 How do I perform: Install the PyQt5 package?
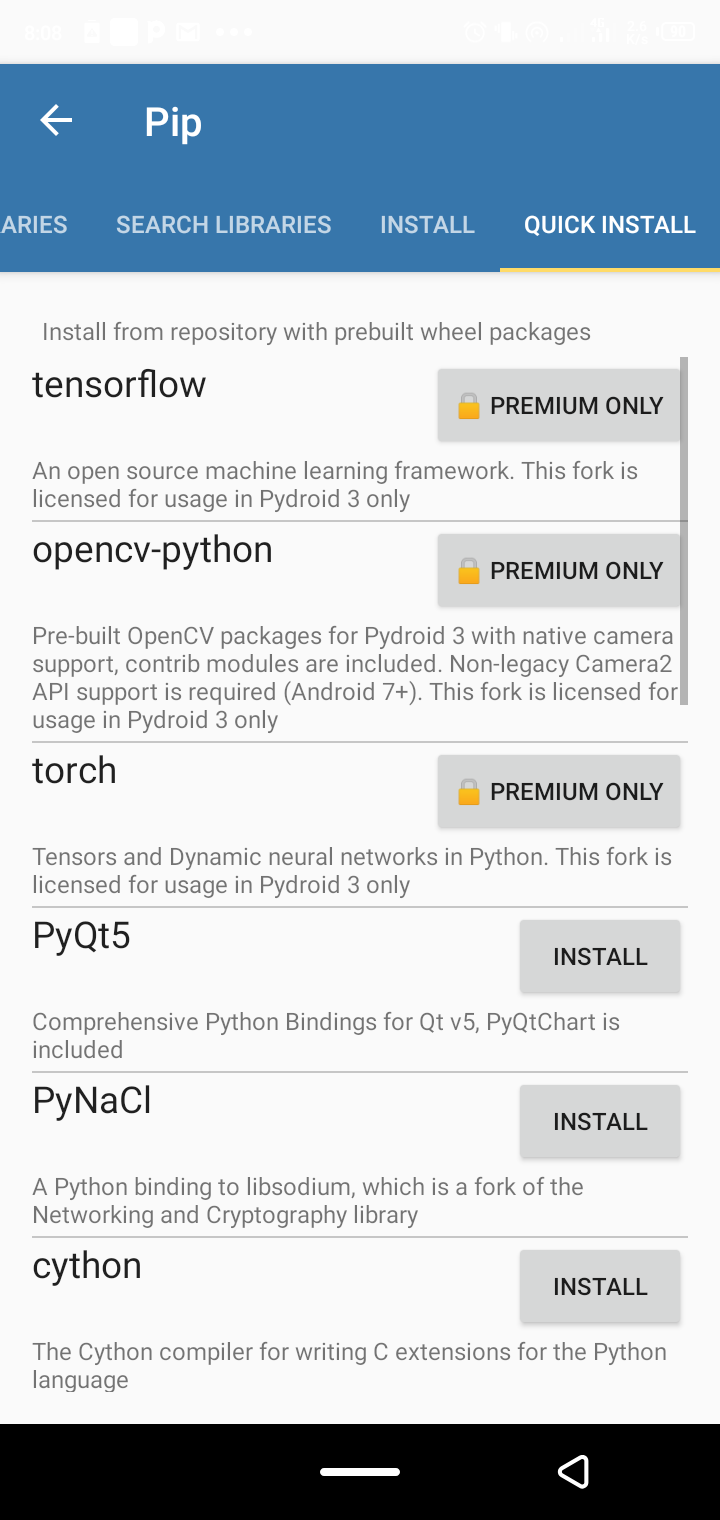pyautogui.click(x=600, y=956)
